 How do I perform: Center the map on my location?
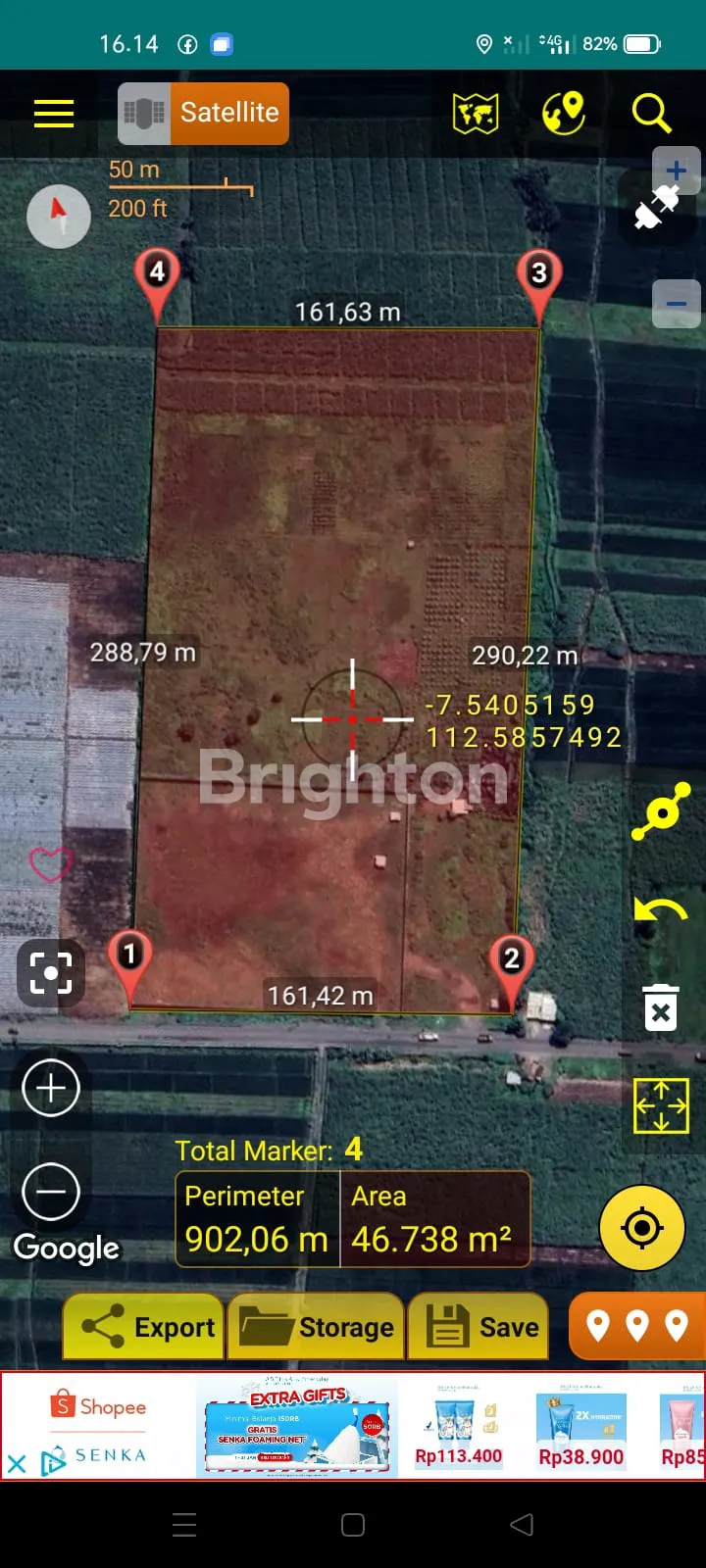coord(642,1228)
